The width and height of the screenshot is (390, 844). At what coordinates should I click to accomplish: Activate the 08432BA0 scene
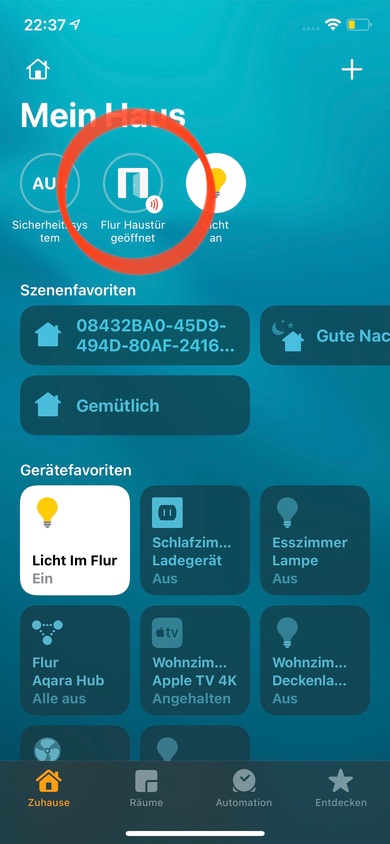point(135,335)
